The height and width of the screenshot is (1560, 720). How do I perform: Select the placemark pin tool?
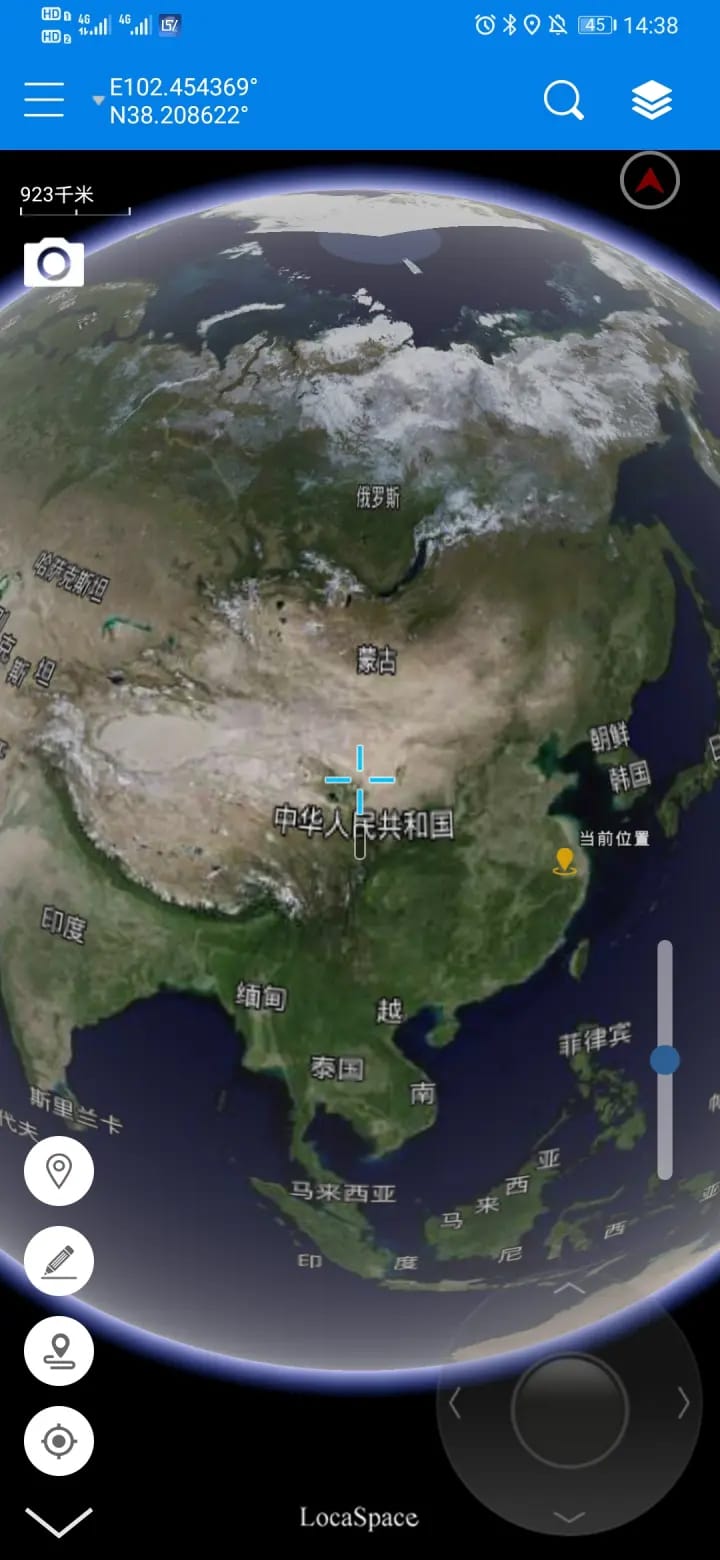pos(57,1170)
